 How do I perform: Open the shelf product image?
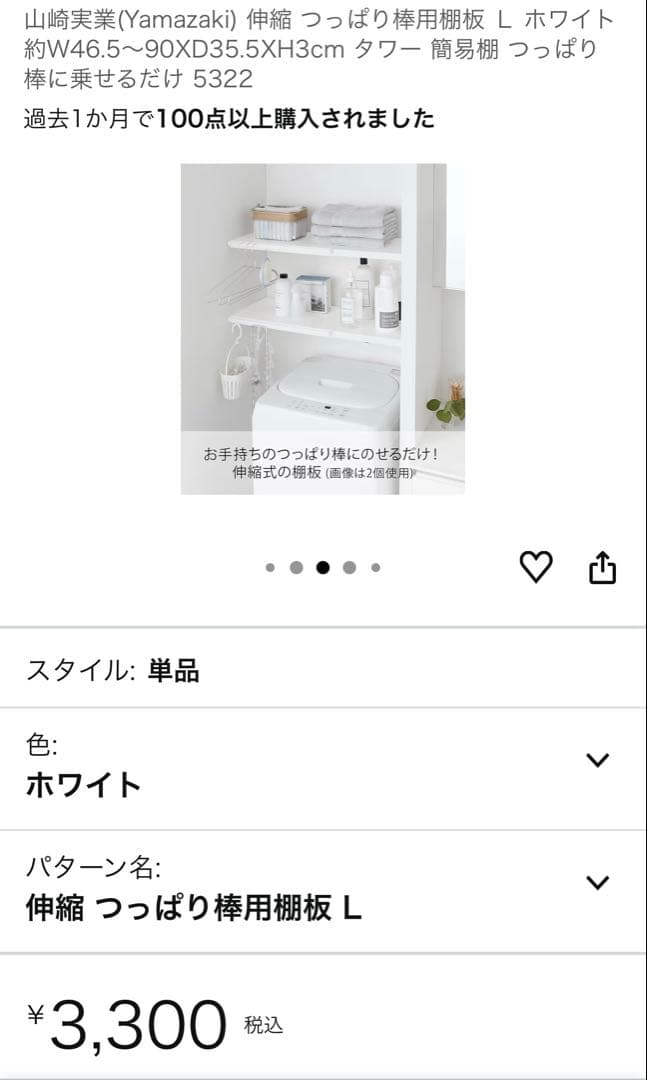(322, 328)
